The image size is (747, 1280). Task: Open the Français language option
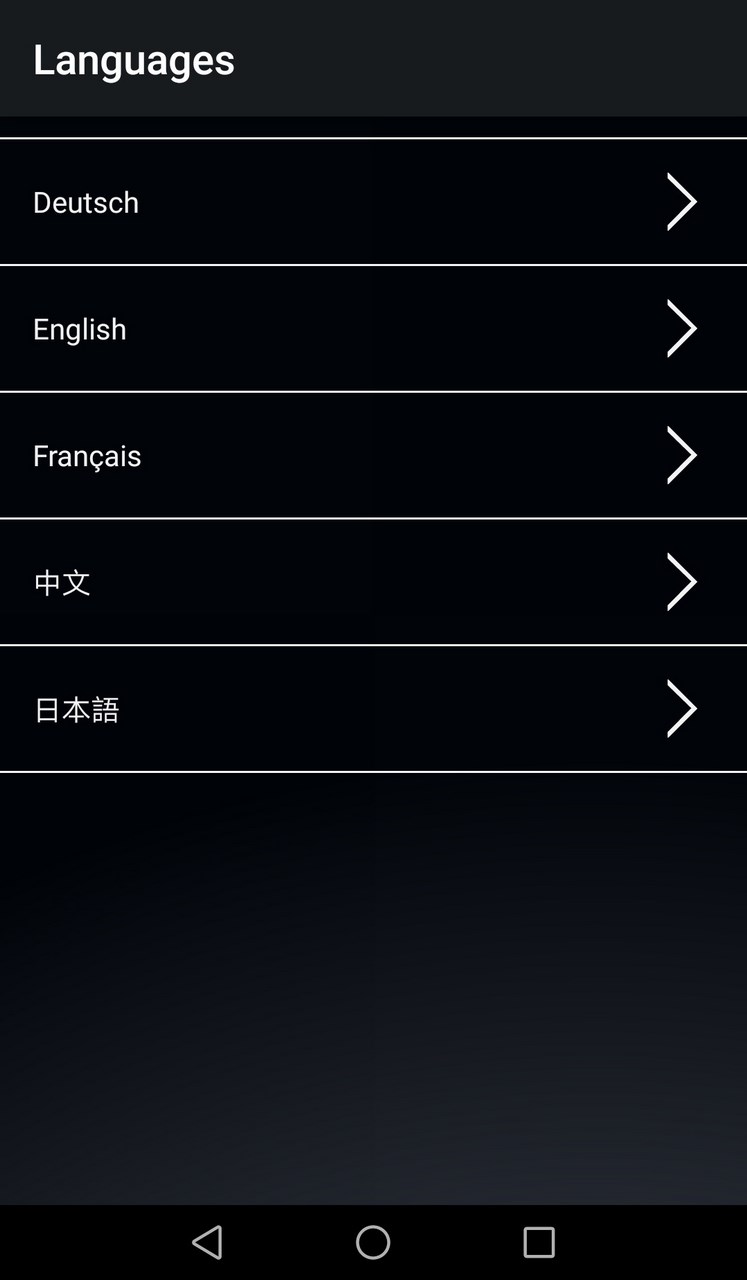[x=373, y=455]
